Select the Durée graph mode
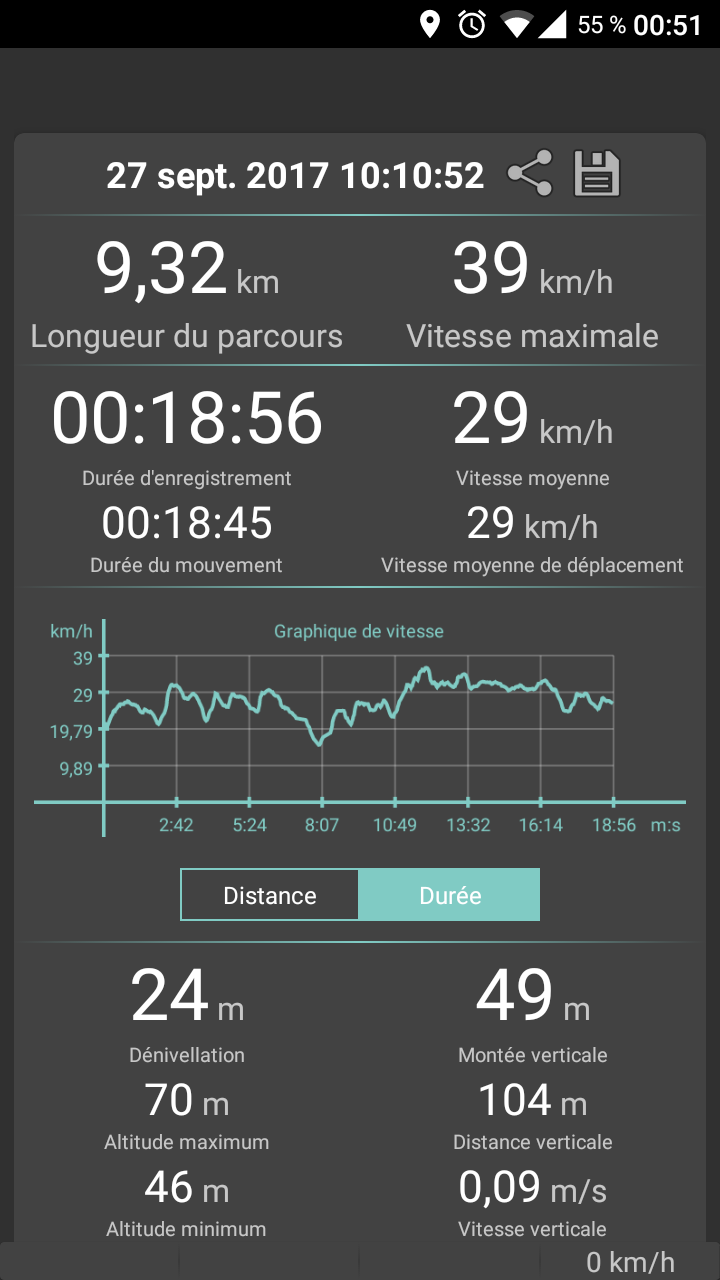This screenshot has width=720, height=1280. click(450, 895)
